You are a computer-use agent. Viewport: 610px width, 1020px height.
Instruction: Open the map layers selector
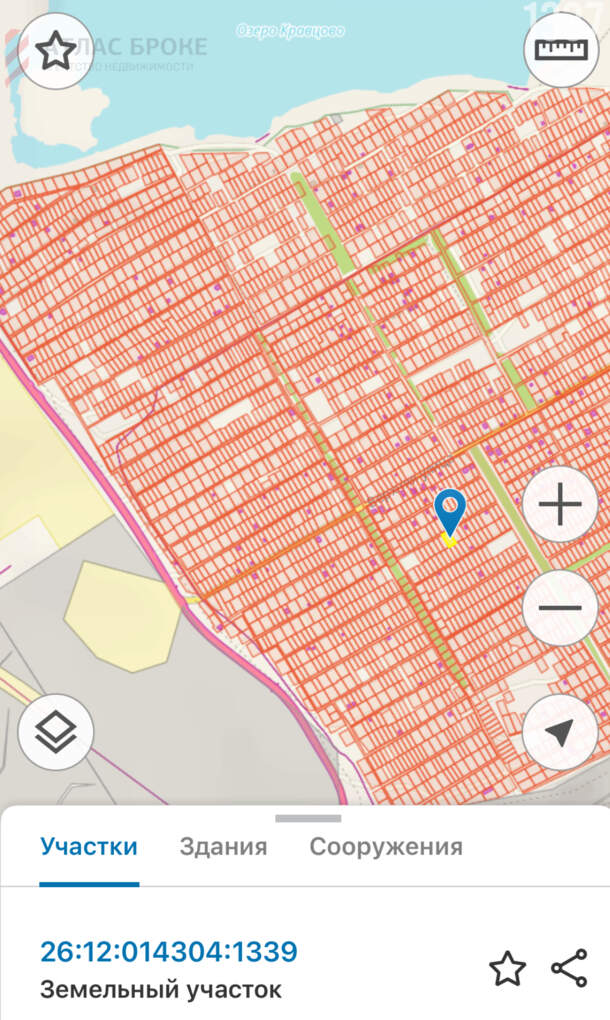(56, 733)
